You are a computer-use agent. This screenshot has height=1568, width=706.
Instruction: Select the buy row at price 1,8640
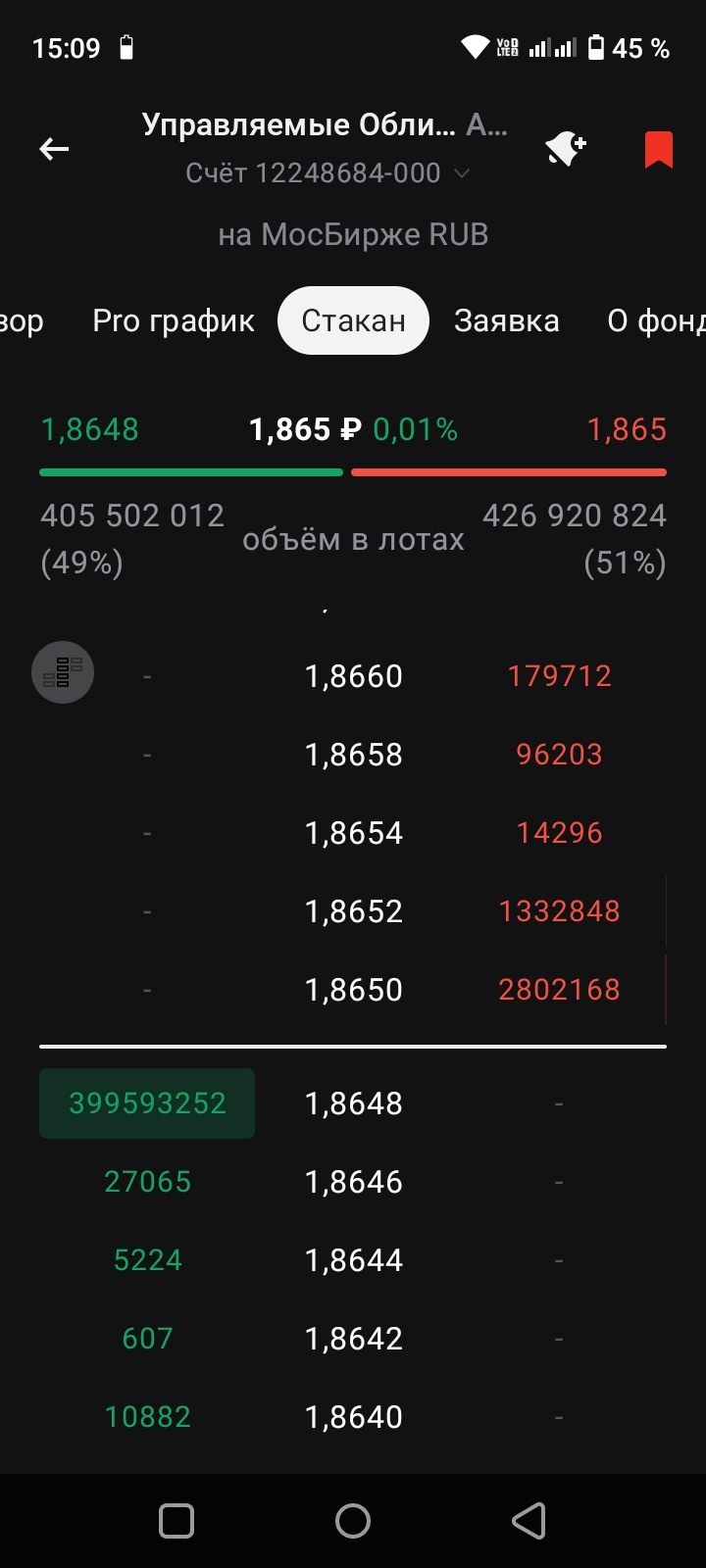353,1417
